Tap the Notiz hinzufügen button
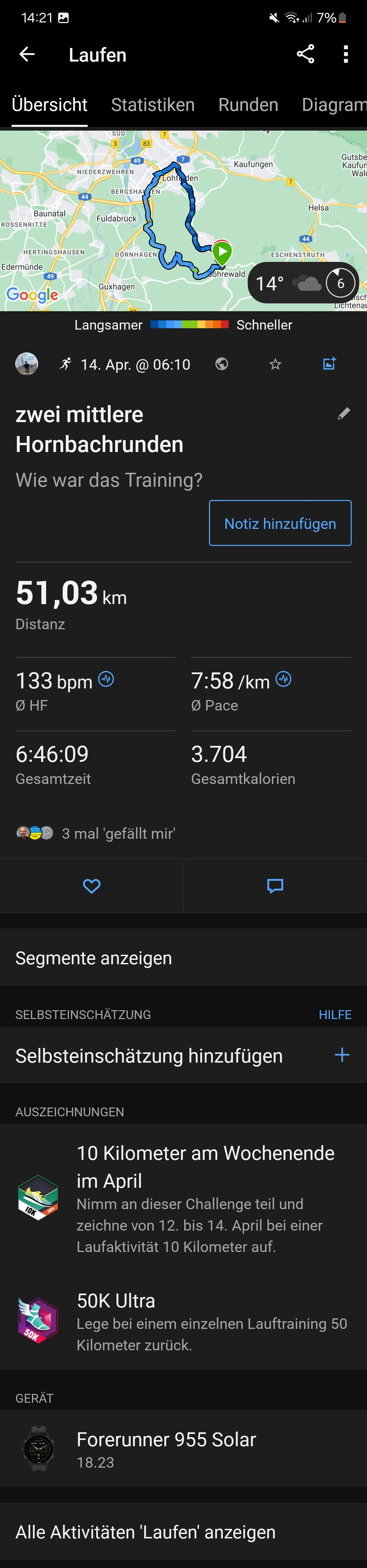This screenshot has height=1568, width=367. [280, 523]
